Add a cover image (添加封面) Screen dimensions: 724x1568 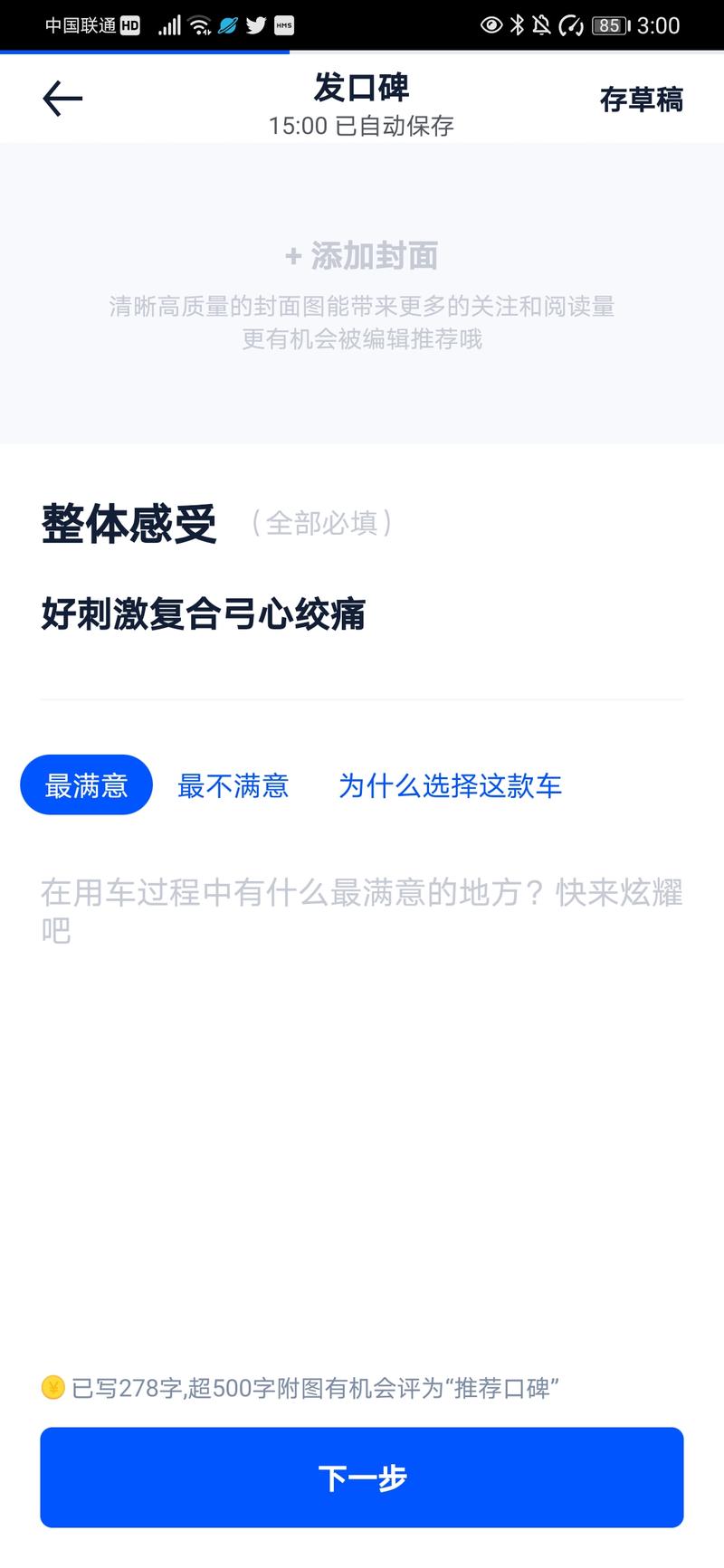click(362, 257)
